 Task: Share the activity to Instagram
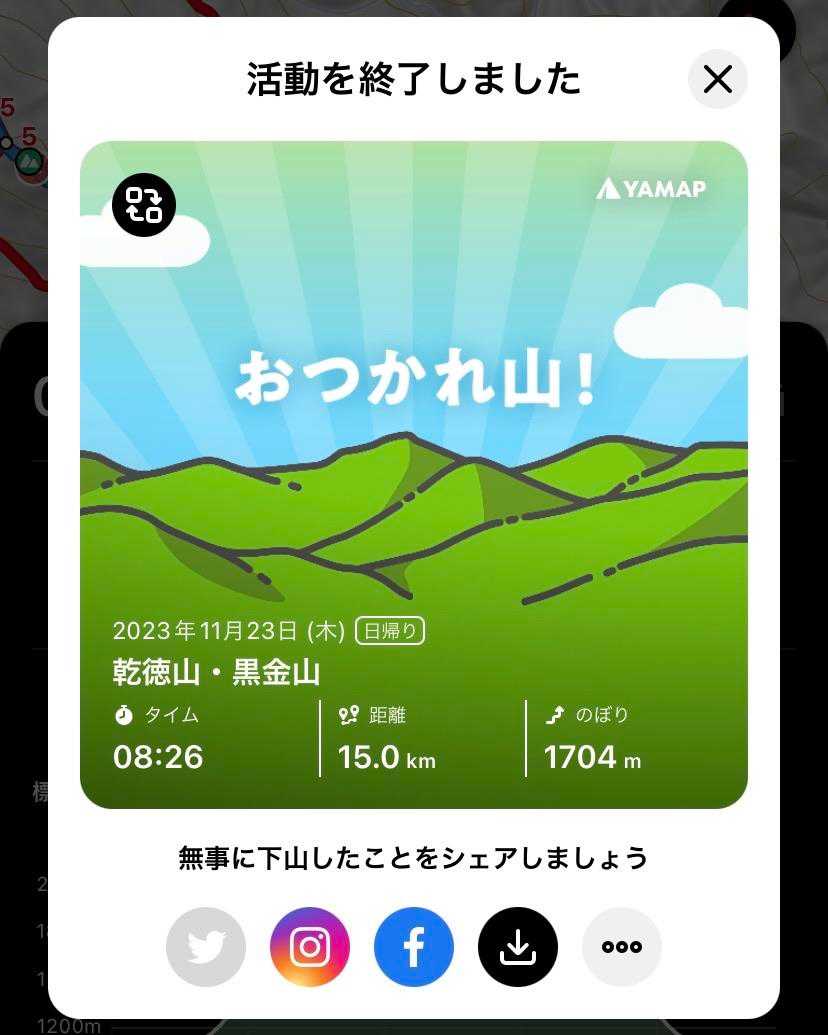coord(310,947)
